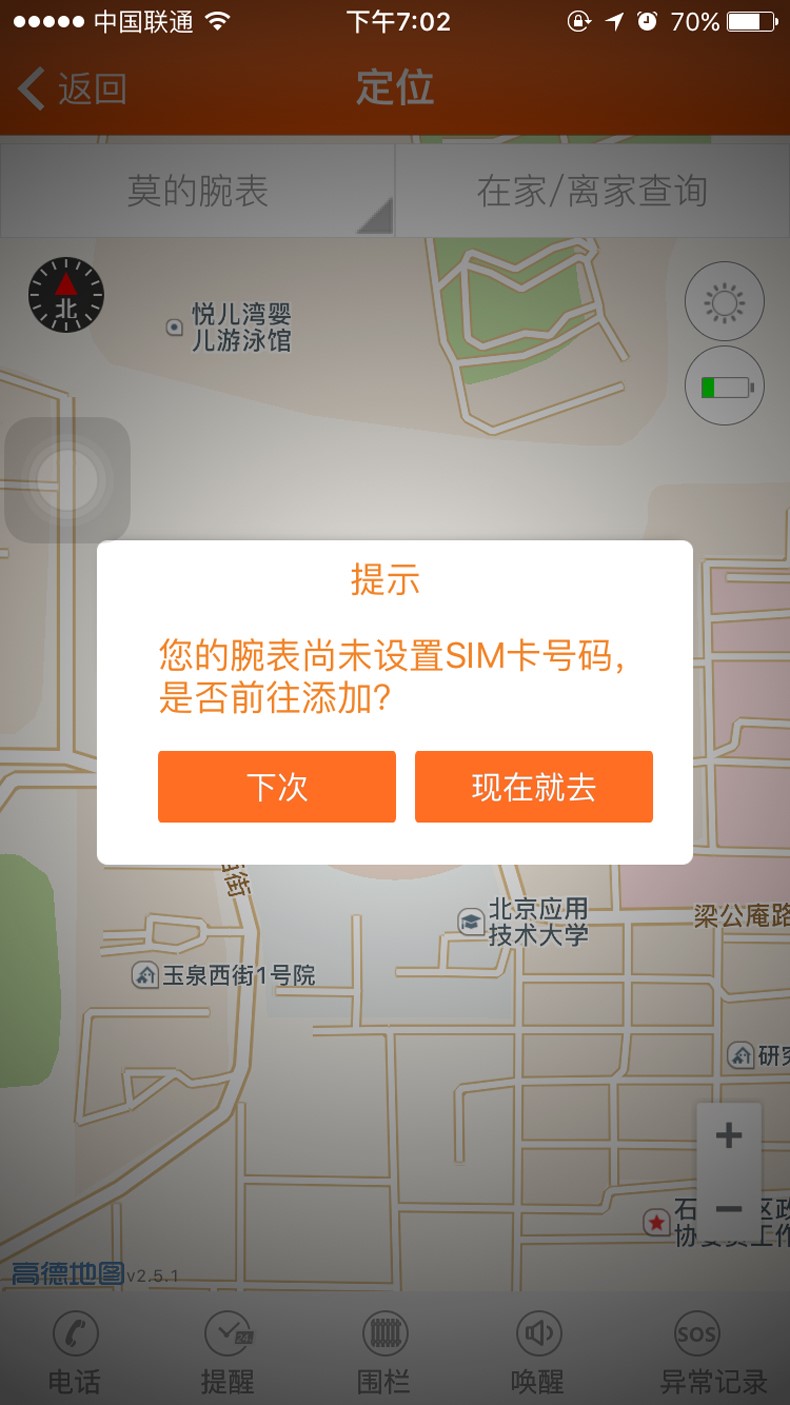The width and height of the screenshot is (790, 1405).
Task: Tap the AssistiveTouch floating button
Action: pos(67,481)
